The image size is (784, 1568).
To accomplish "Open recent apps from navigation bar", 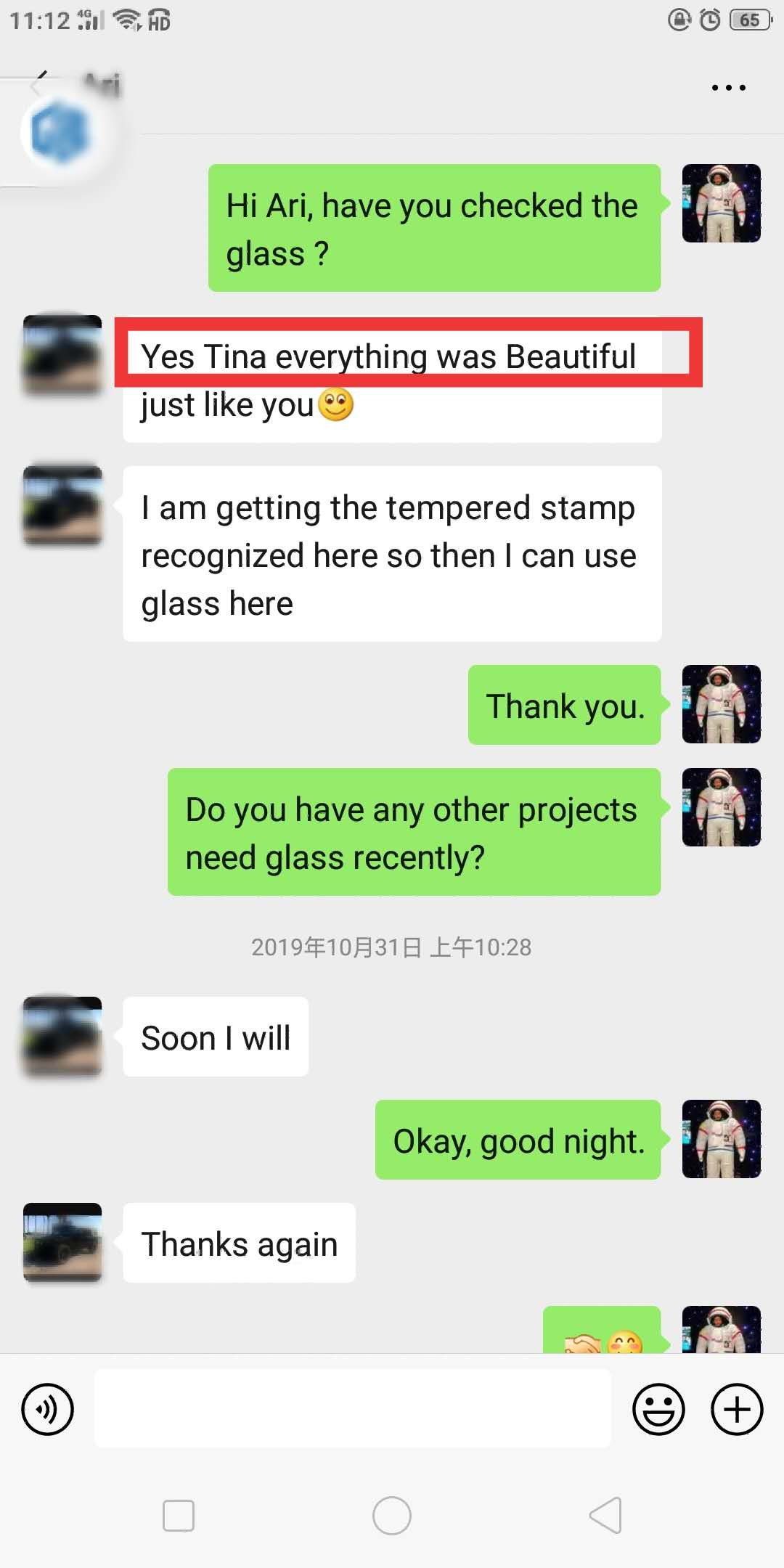I will [x=179, y=1516].
